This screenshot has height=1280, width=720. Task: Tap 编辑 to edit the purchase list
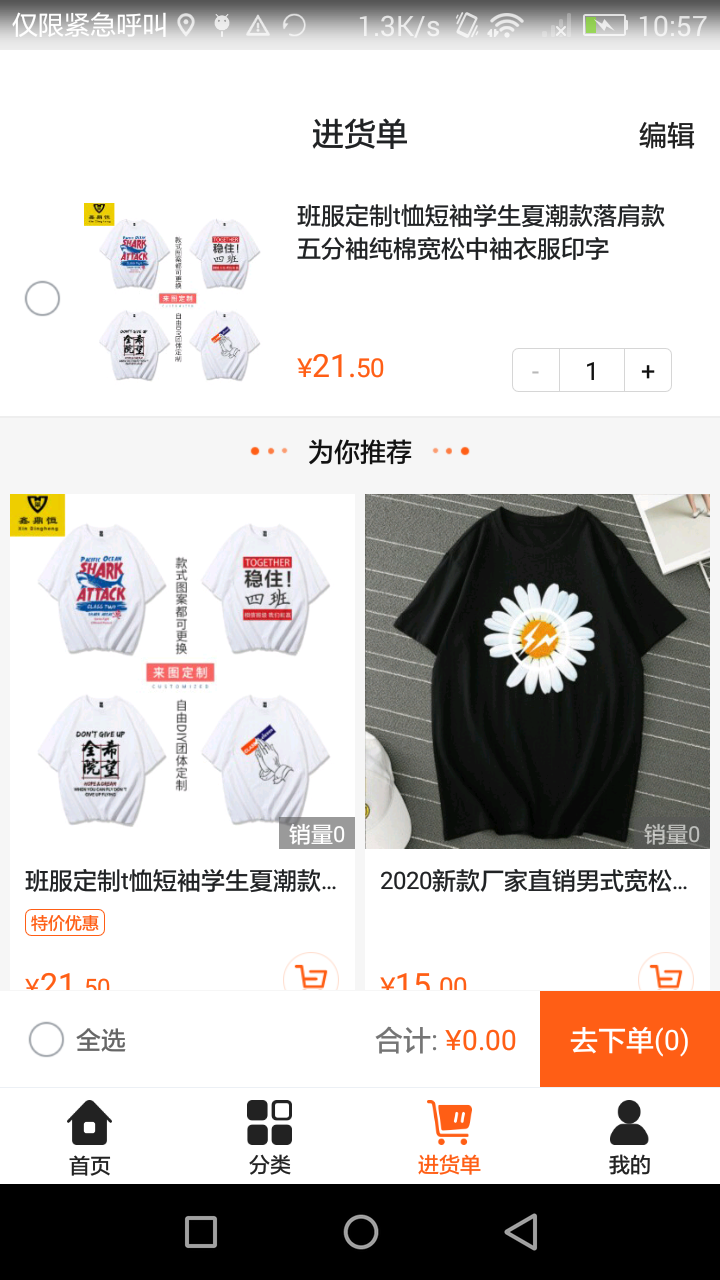coord(666,135)
